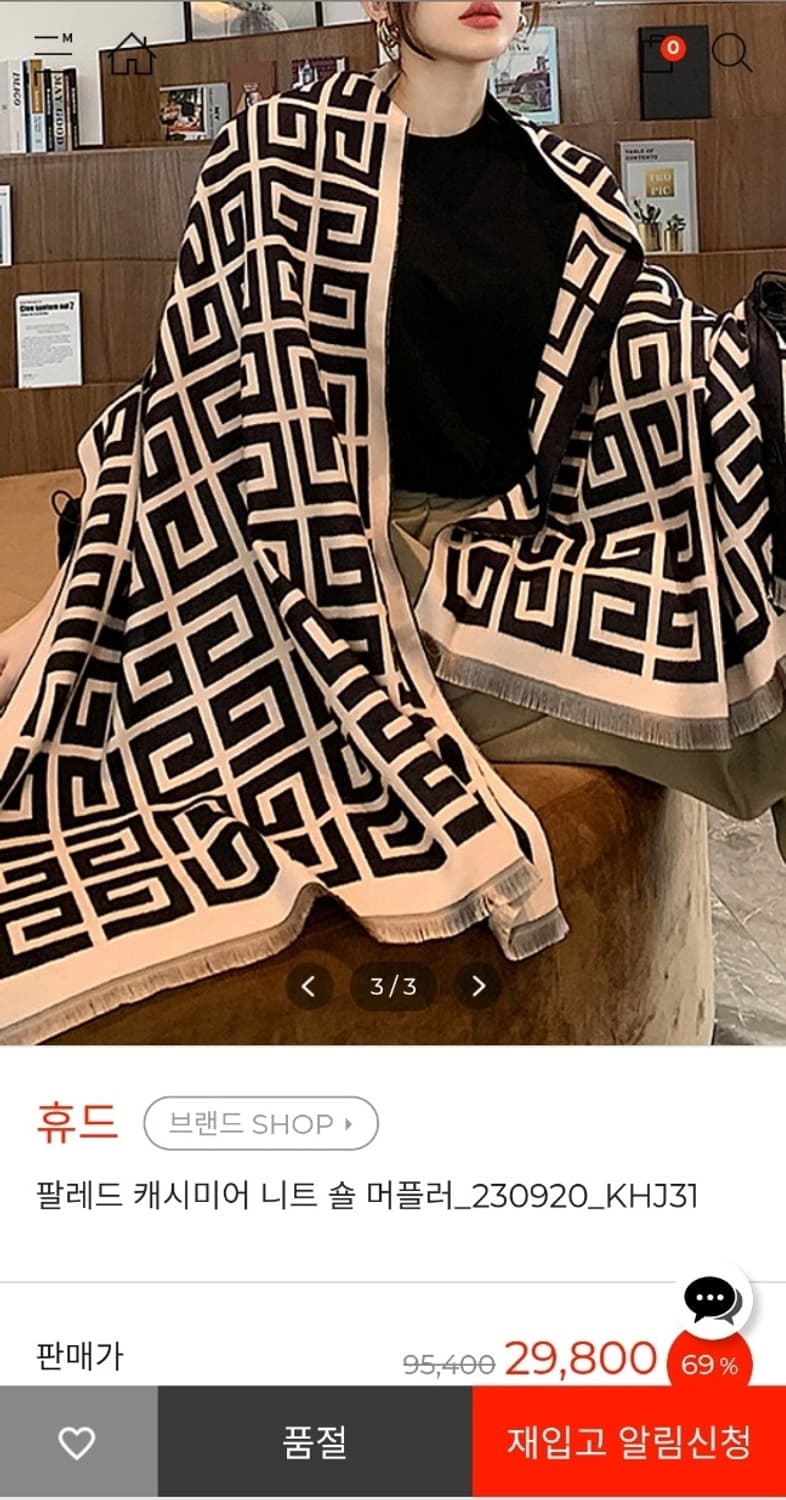Request restock alert via 재입고 알림신청

(632, 1443)
